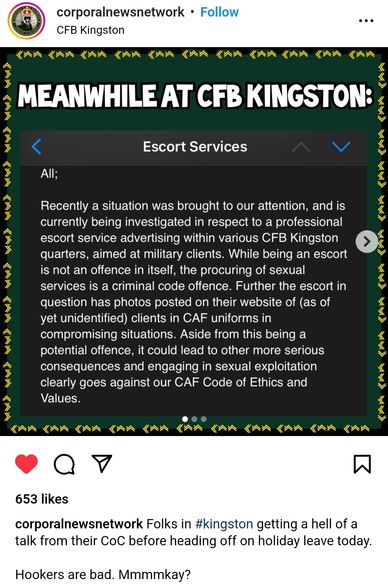Open comments with the speech bubble
Viewport: 388px width, 587px height.
tap(64, 465)
